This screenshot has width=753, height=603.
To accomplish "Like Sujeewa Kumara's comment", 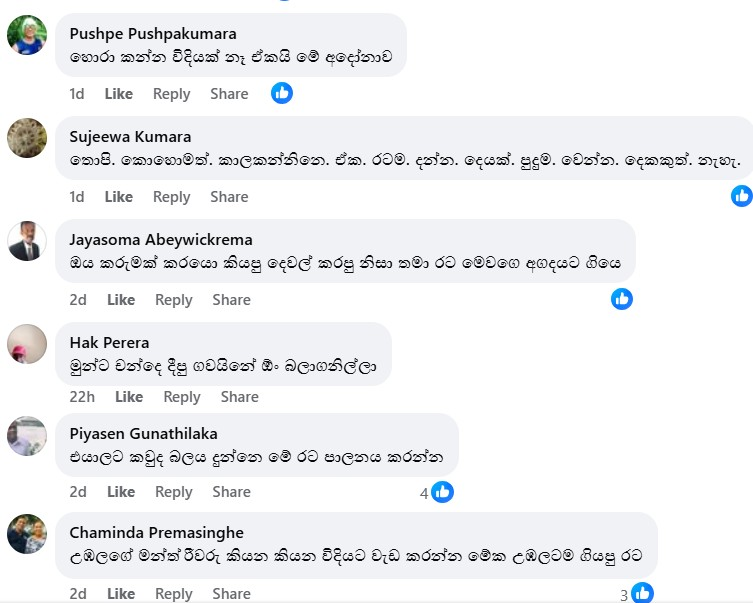I will pos(118,197).
